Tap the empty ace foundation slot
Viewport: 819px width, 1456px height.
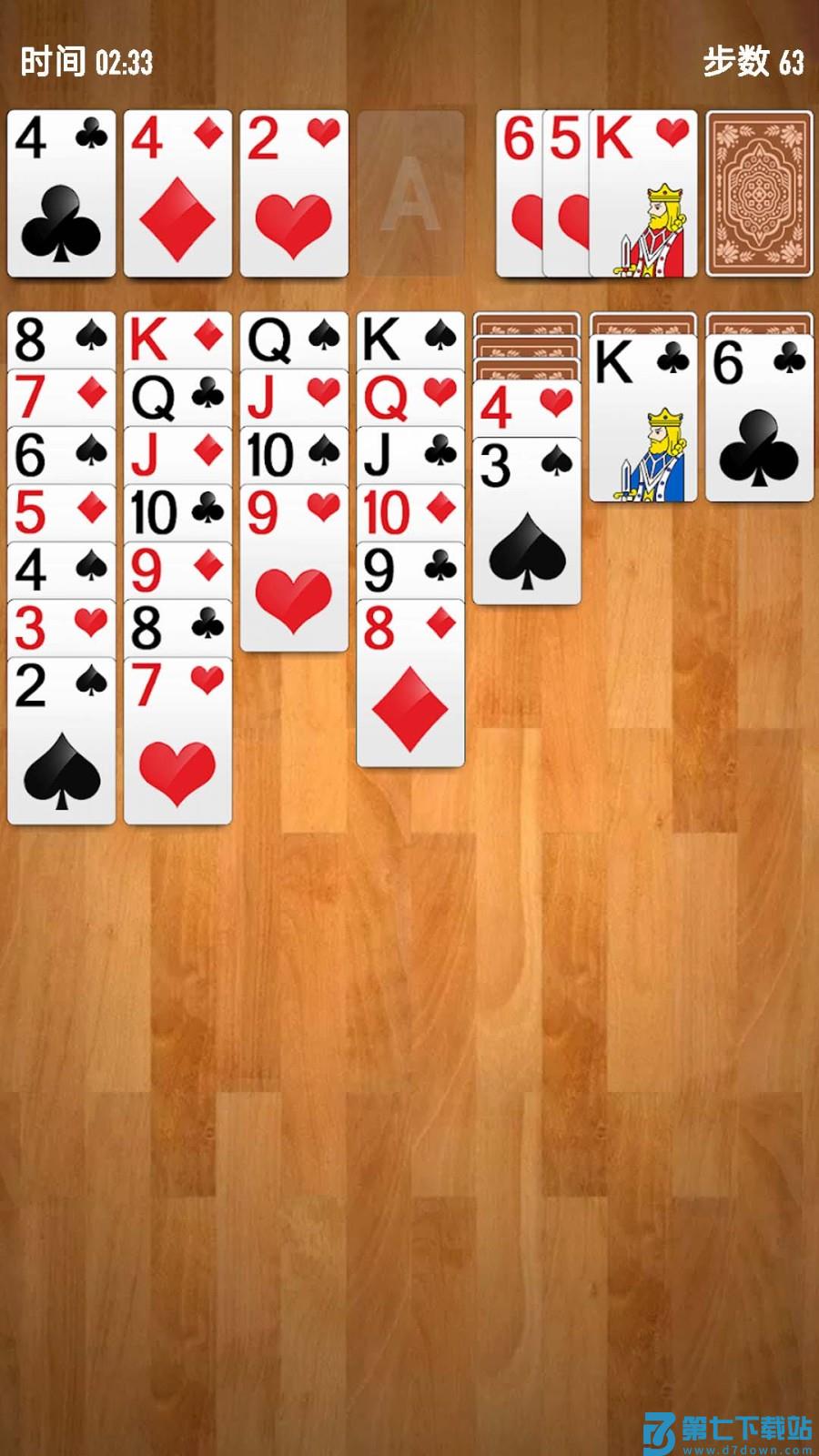(x=410, y=193)
